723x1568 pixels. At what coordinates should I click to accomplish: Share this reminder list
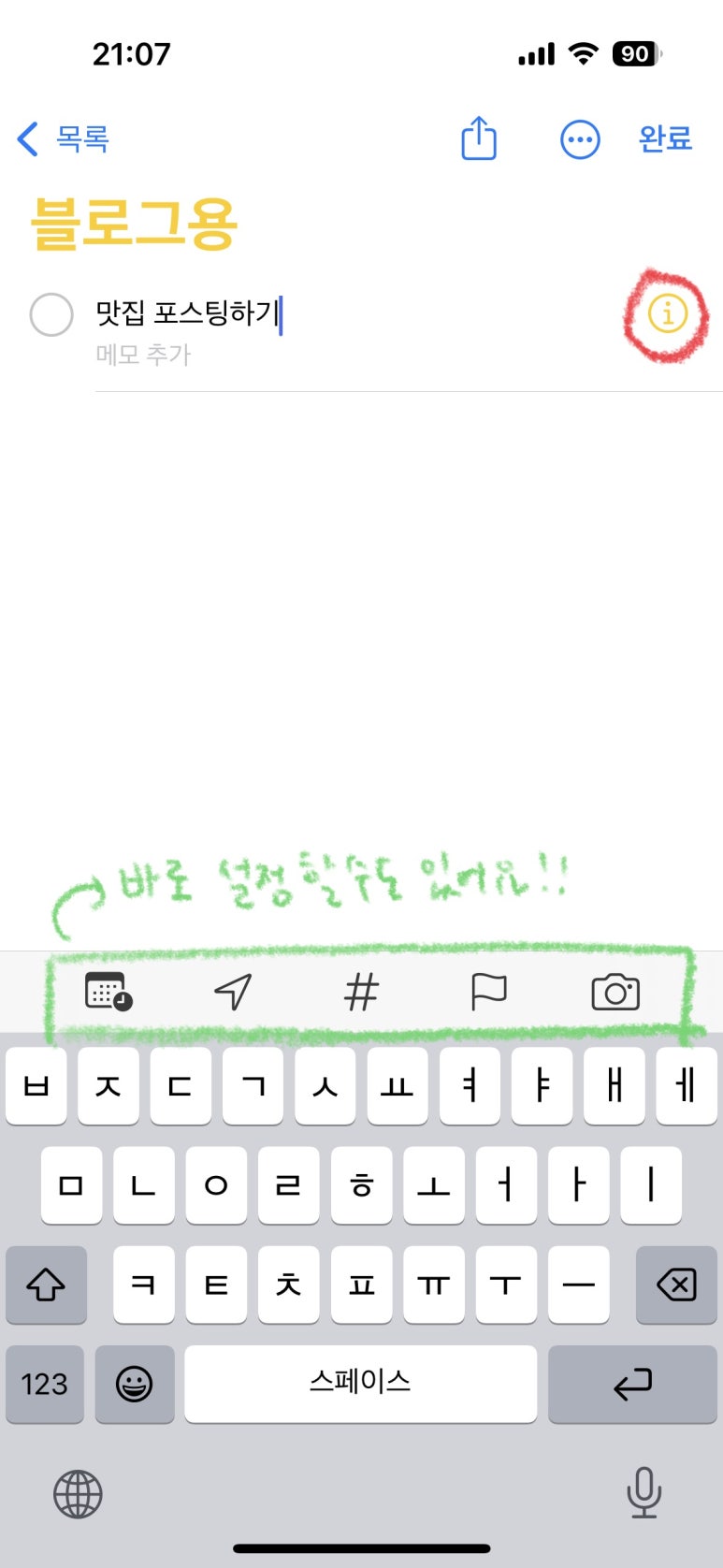point(479,138)
